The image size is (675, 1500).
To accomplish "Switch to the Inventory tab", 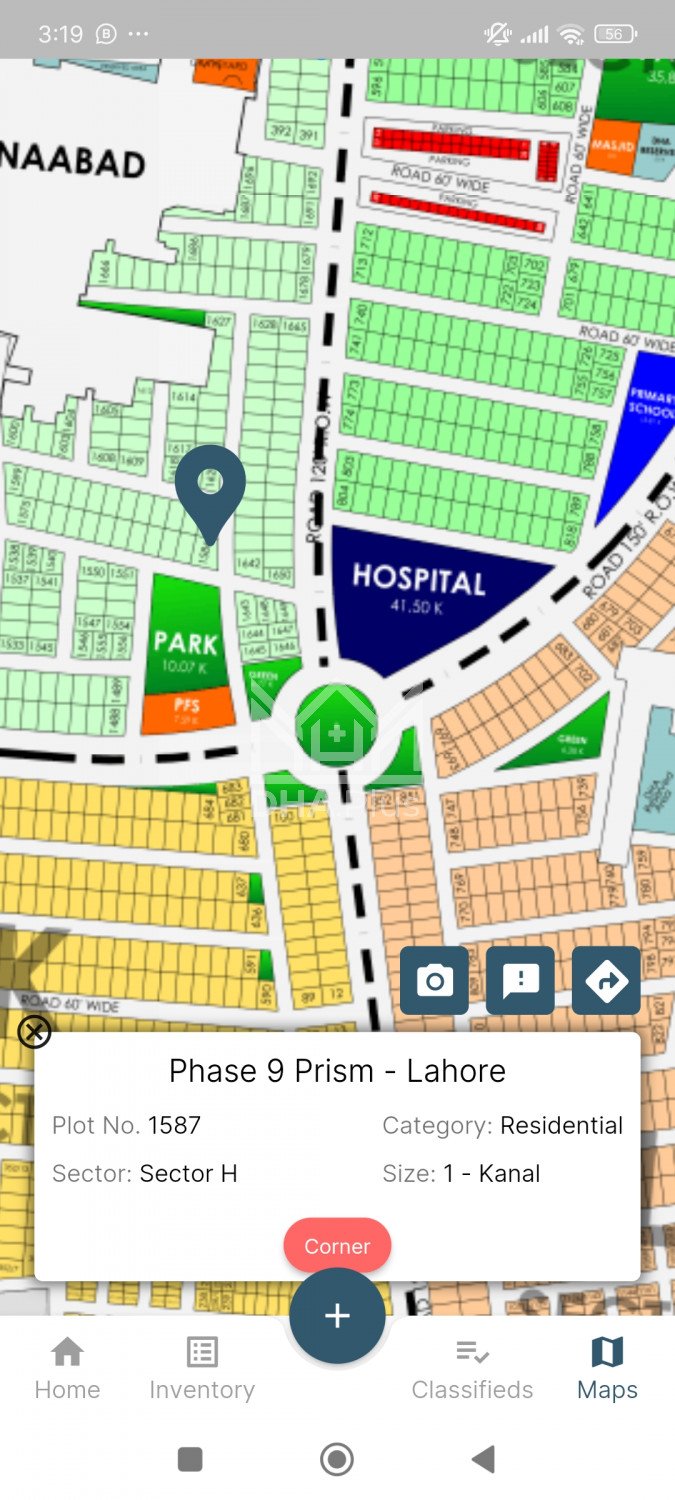I will [x=202, y=1369].
